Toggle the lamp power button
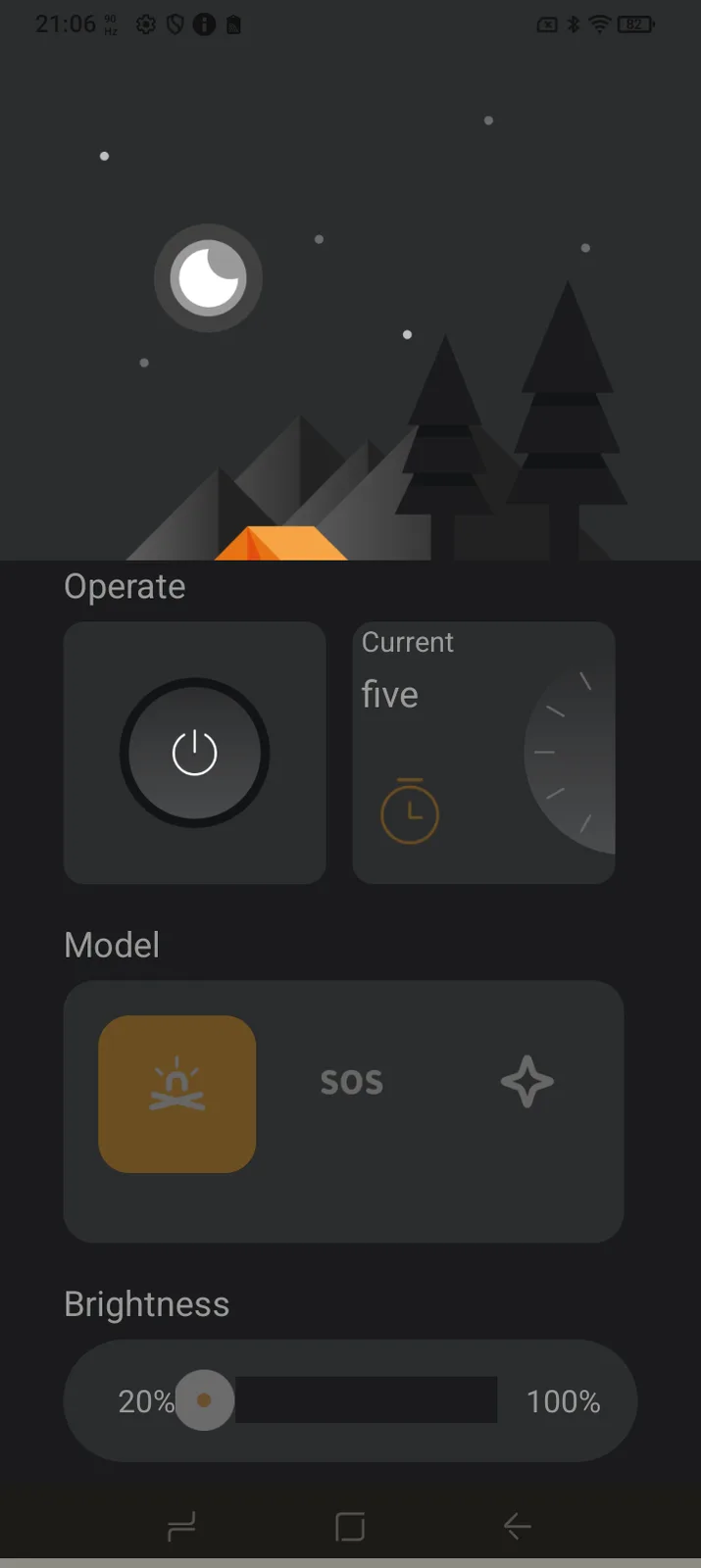Screen dimensions: 701x1568 pos(194,753)
